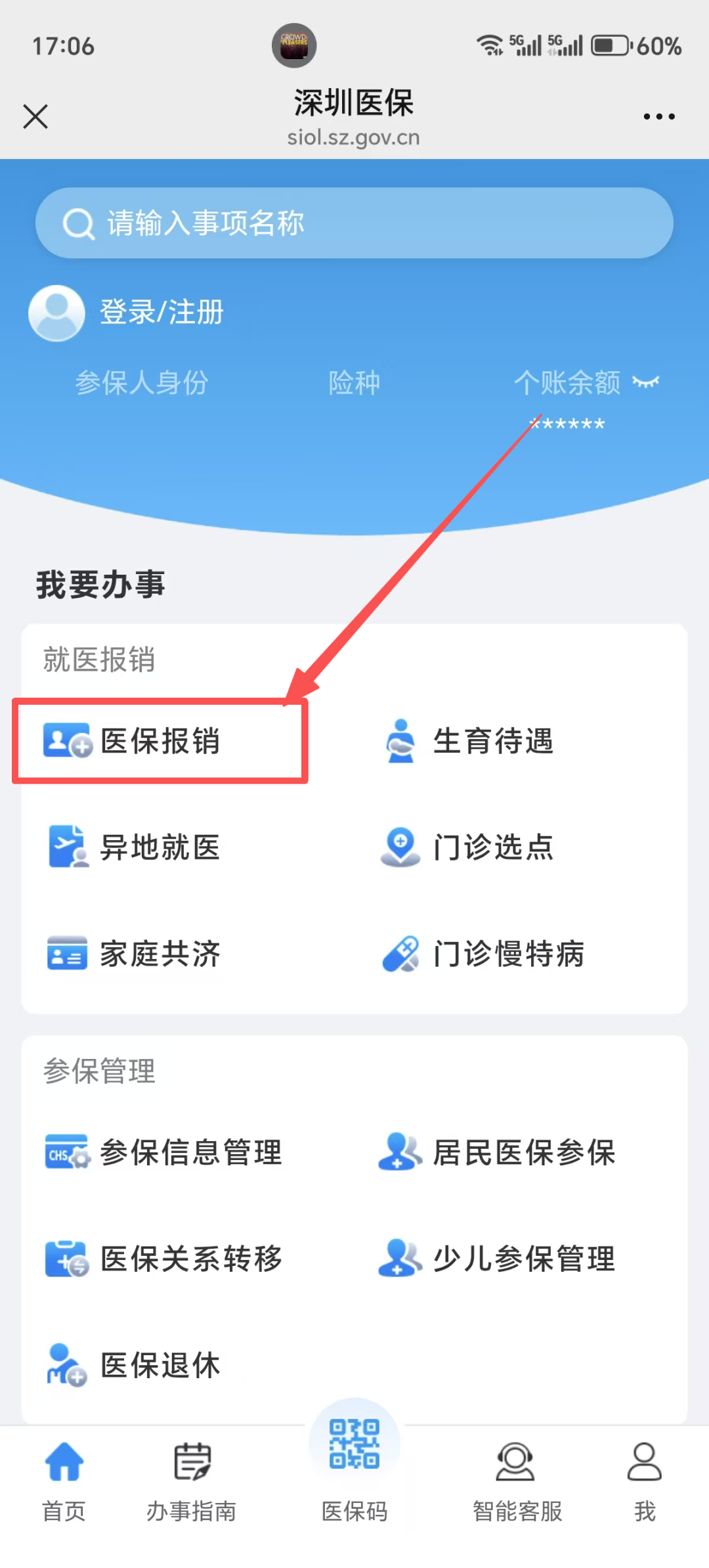Open the three-dot overflow menu
The image size is (709, 1568).
click(x=658, y=117)
